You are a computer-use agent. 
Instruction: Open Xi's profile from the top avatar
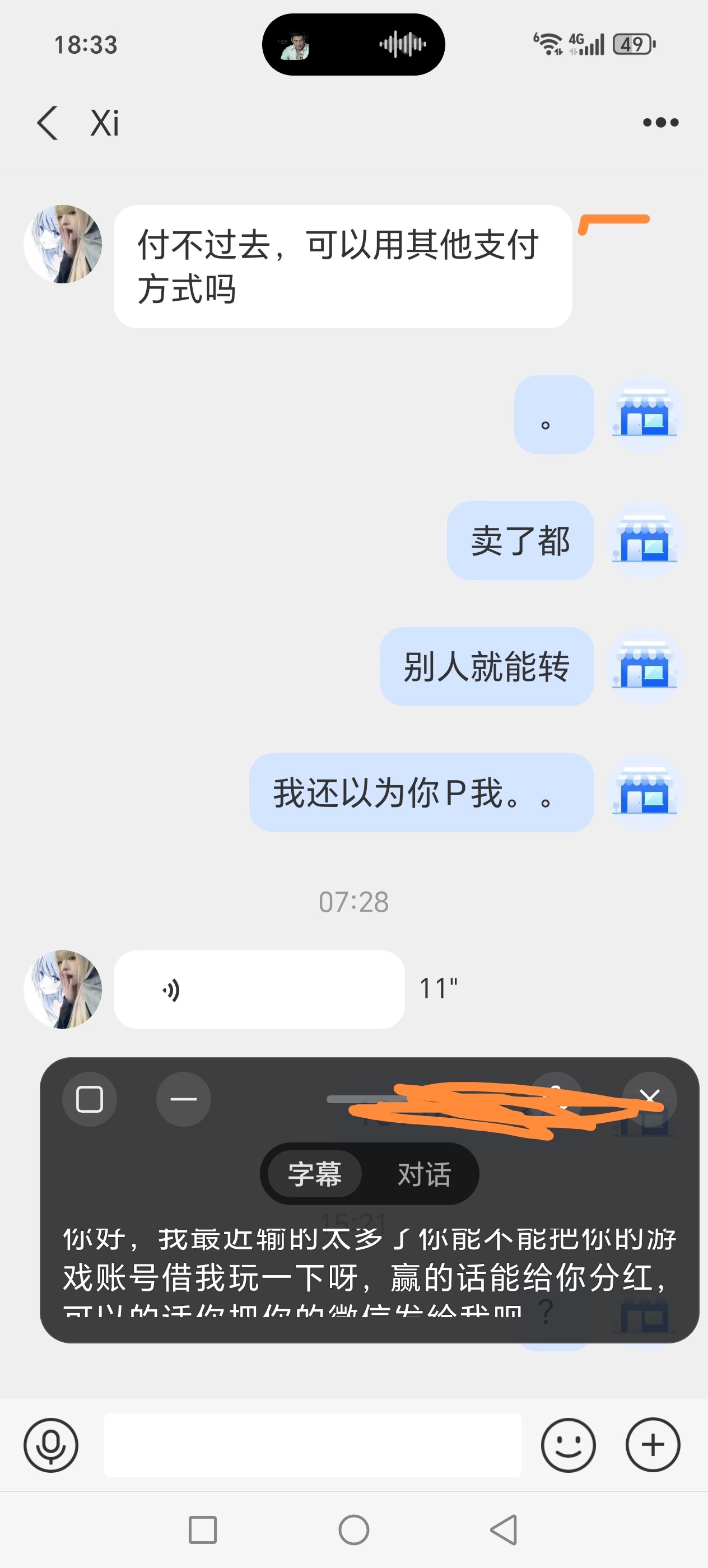pyautogui.click(x=63, y=244)
